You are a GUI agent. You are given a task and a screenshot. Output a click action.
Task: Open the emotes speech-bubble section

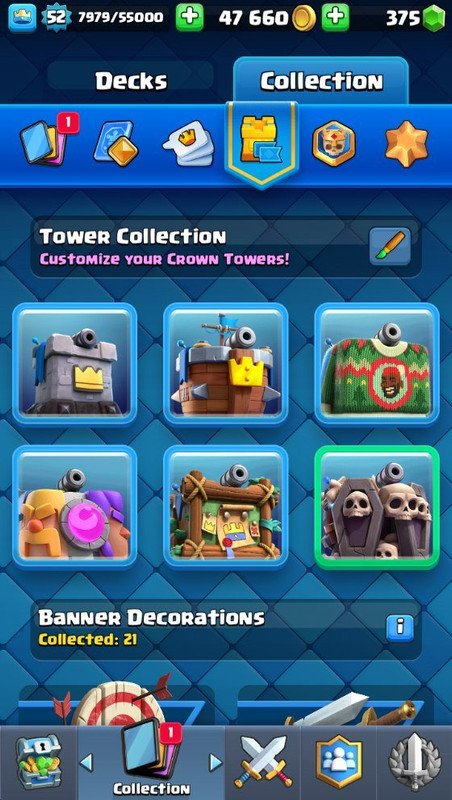(x=188, y=143)
